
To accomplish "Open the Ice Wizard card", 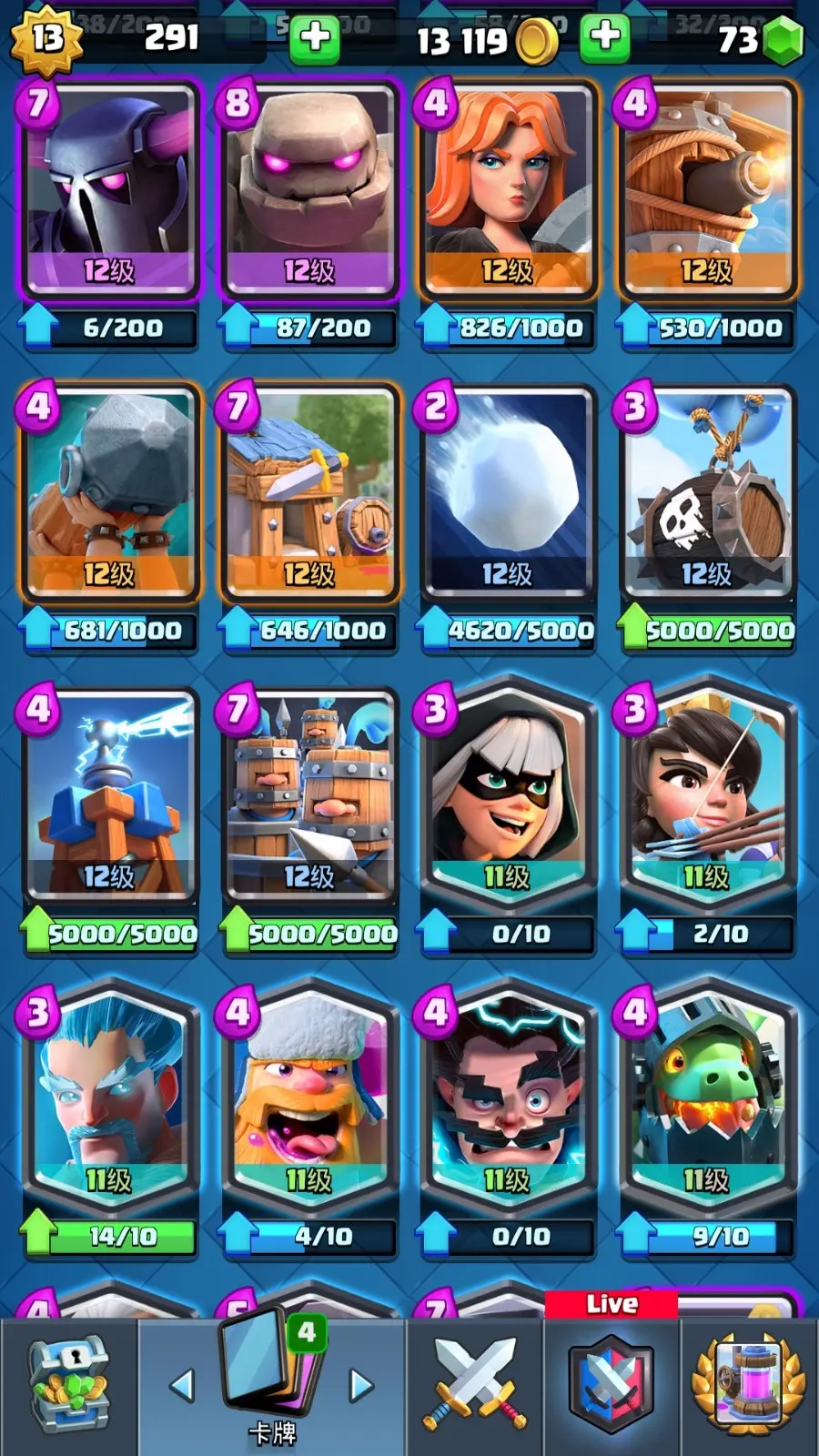I will [x=109, y=1095].
